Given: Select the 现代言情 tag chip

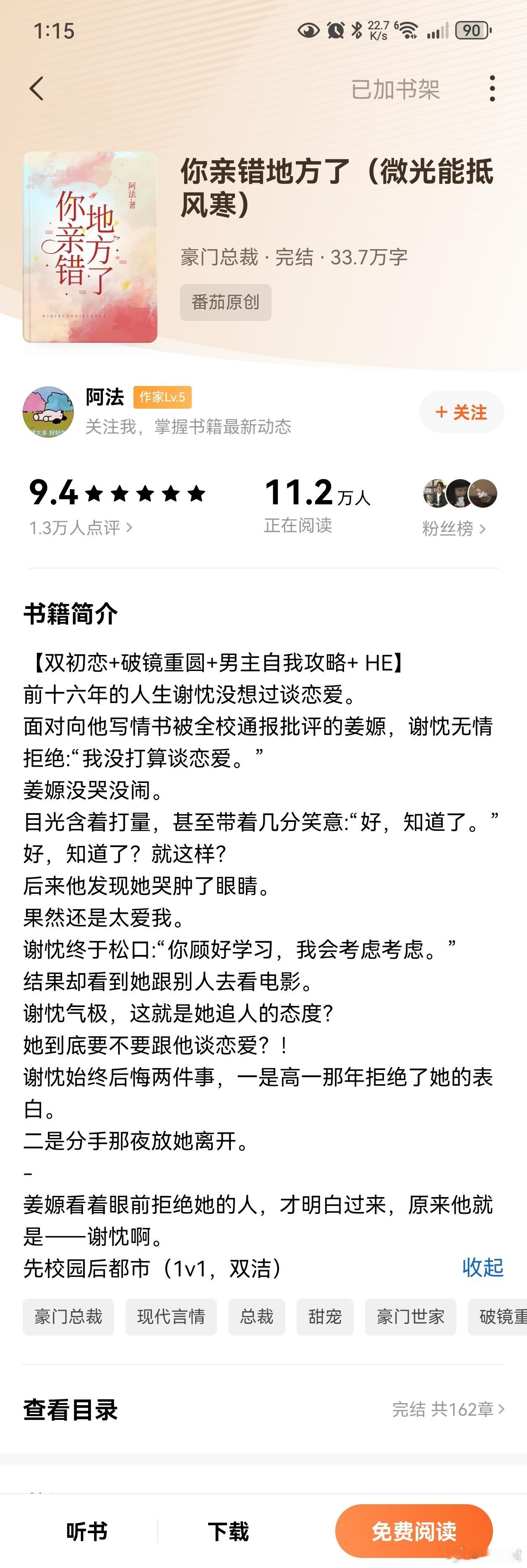Looking at the screenshot, I should 171,1317.
